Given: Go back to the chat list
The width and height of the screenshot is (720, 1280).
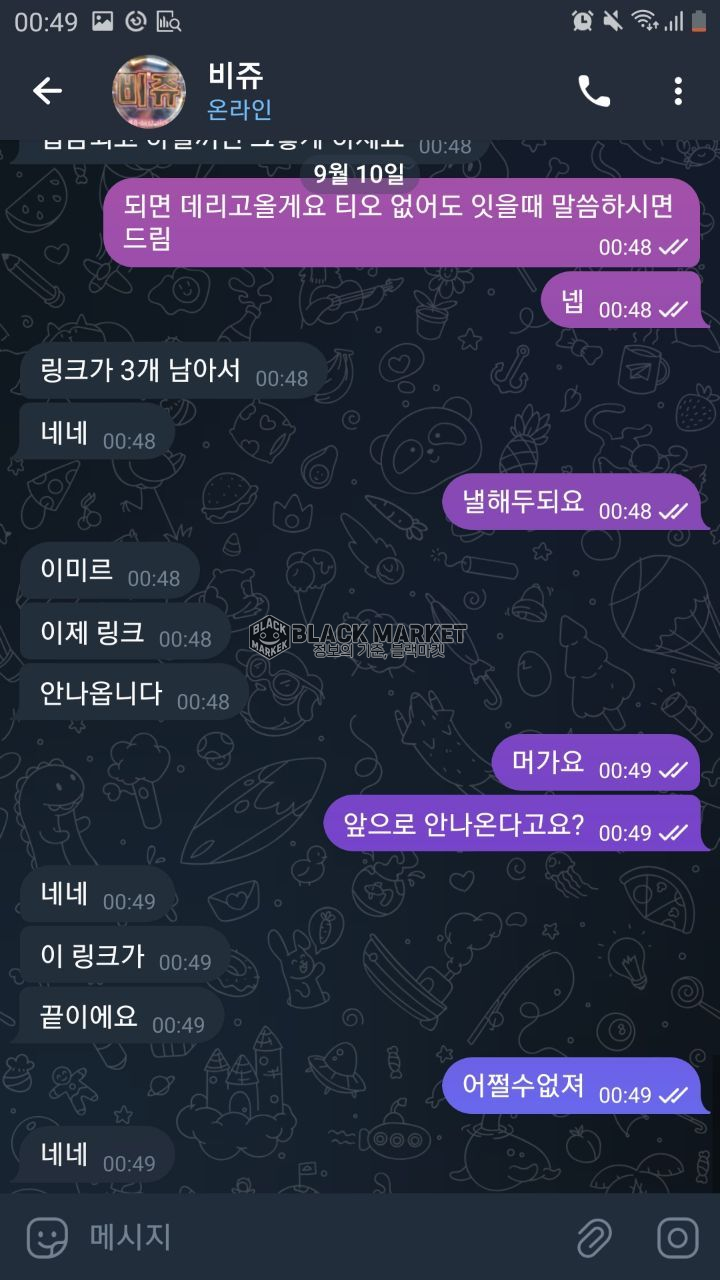Looking at the screenshot, I should tap(47, 91).
